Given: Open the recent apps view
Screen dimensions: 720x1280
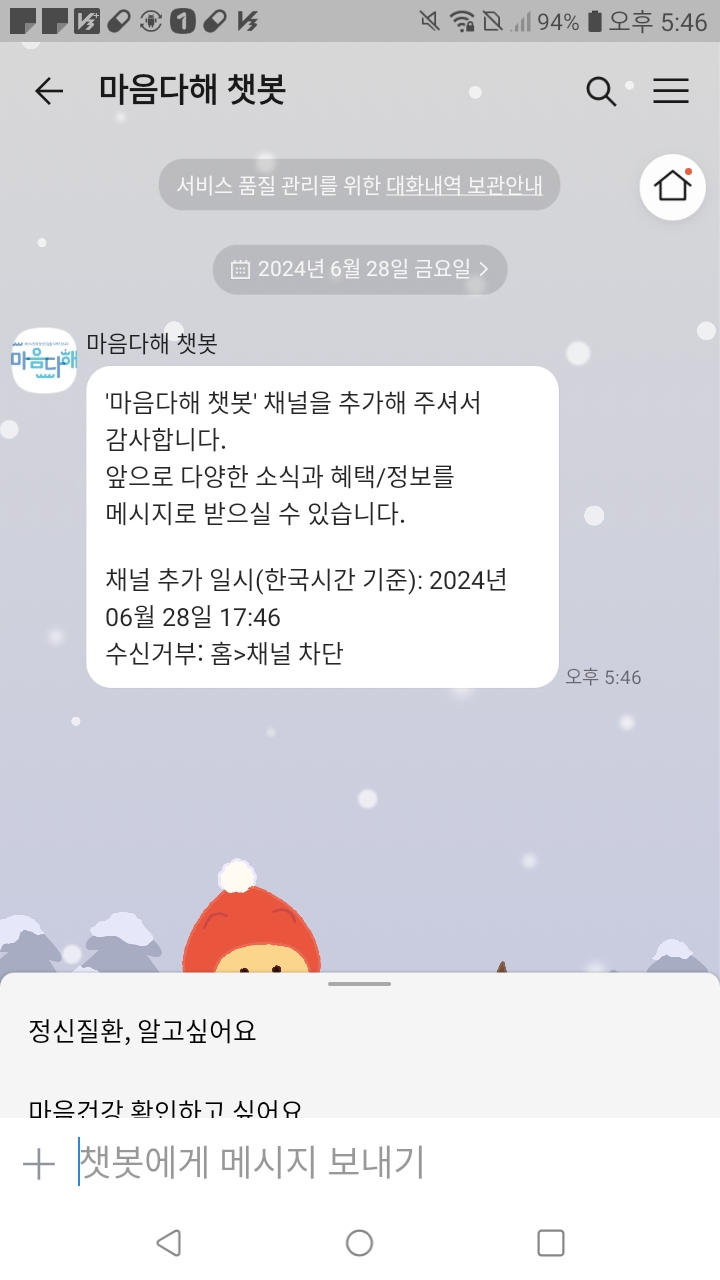Looking at the screenshot, I should 551,1243.
